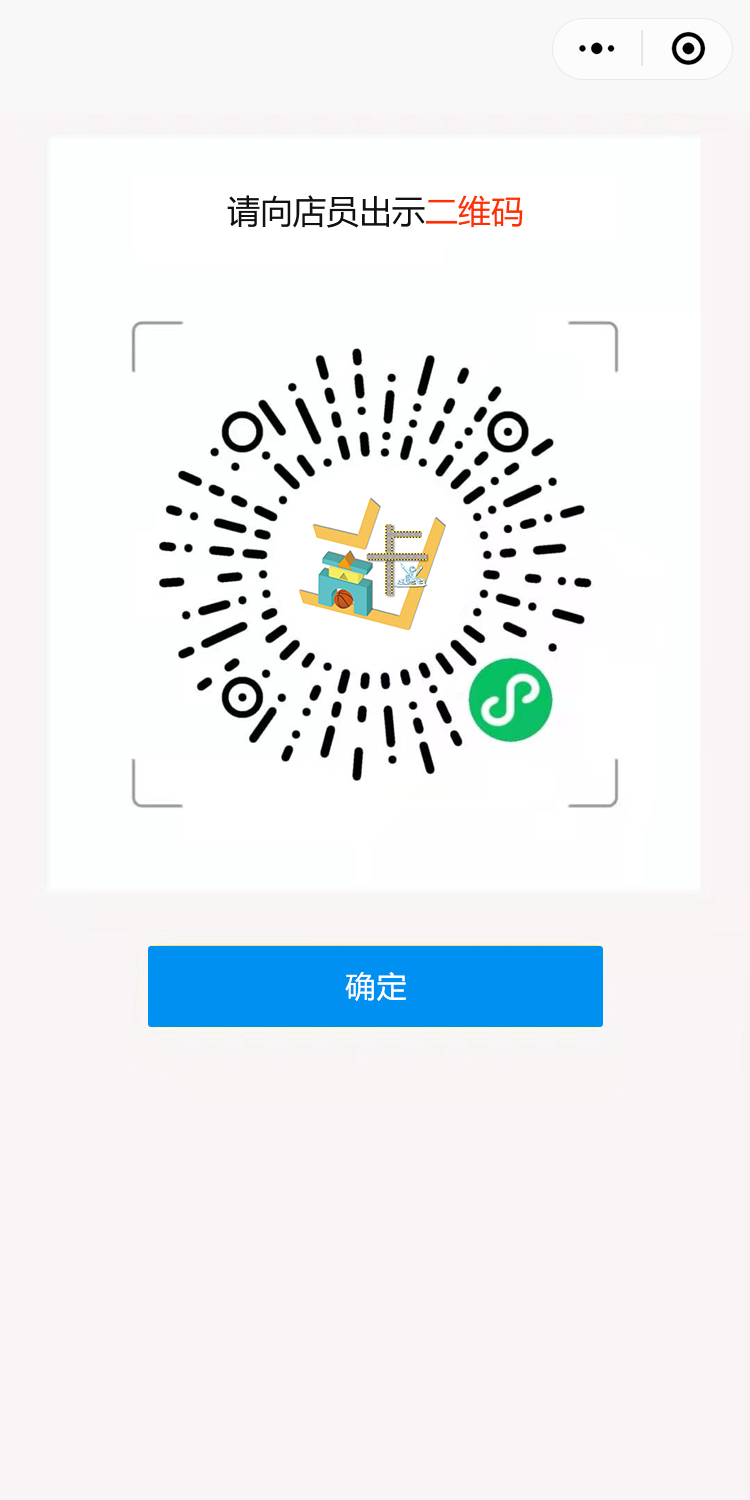Tap the blue 确定 confirm button
This screenshot has width=750, height=1500.
click(375, 986)
